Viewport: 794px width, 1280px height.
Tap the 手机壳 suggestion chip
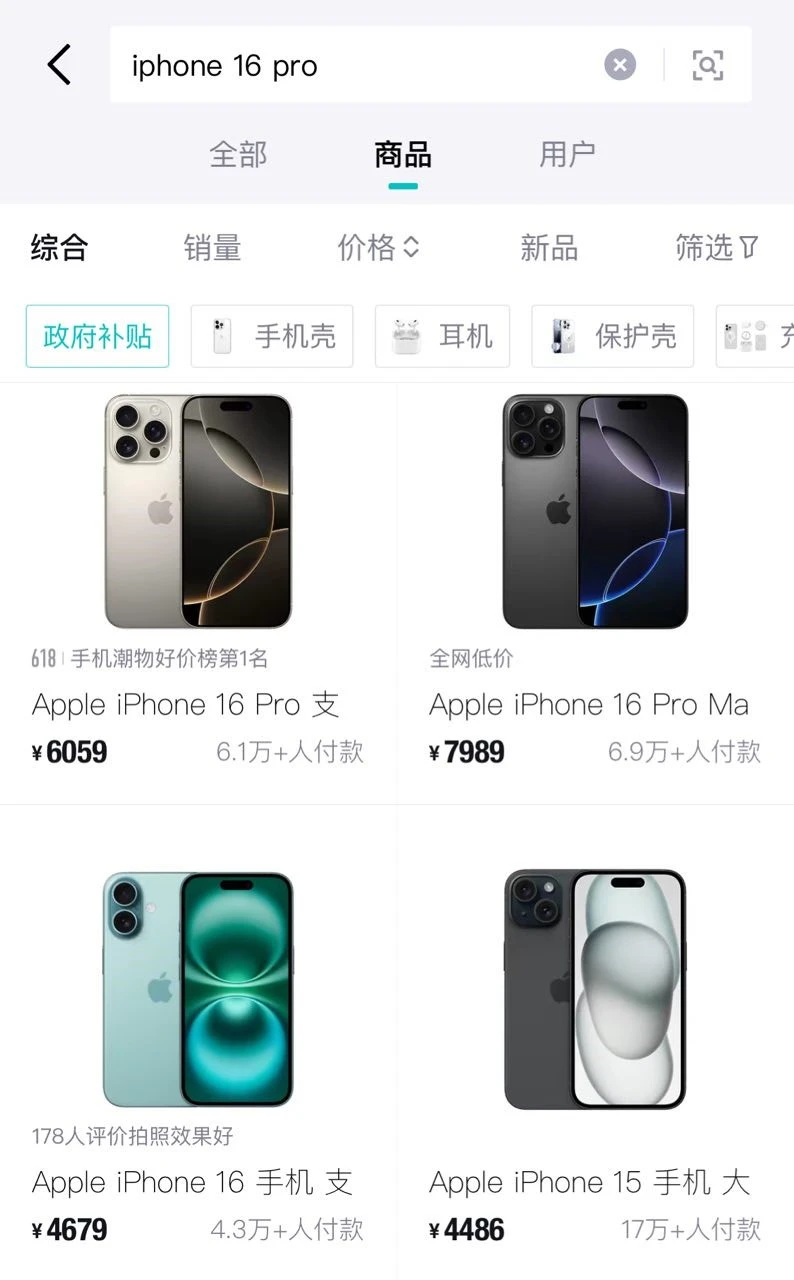click(x=272, y=336)
